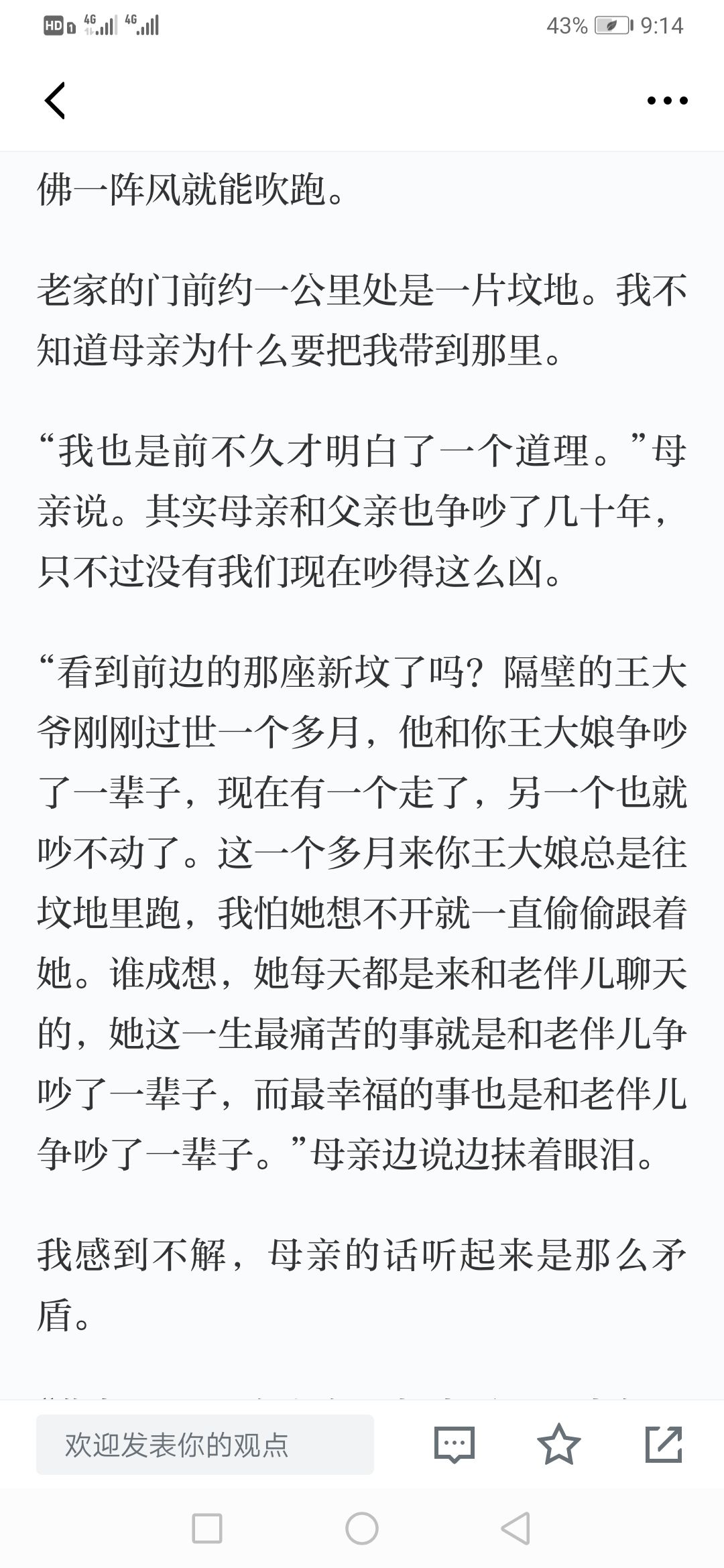724x1568 pixels.
Task: Open the three-dot overflow menu
Action: click(667, 101)
